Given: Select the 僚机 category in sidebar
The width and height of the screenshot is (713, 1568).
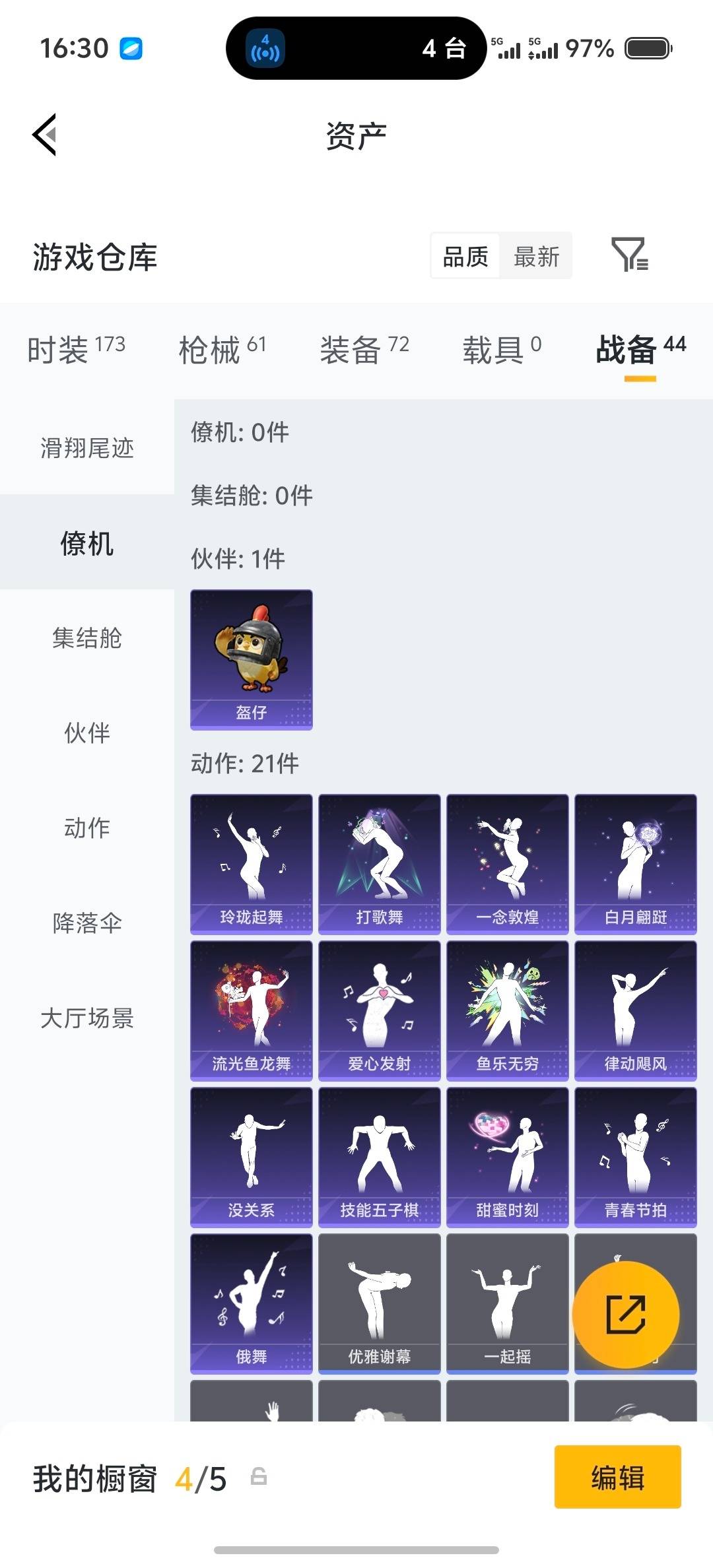Looking at the screenshot, I should (x=86, y=542).
